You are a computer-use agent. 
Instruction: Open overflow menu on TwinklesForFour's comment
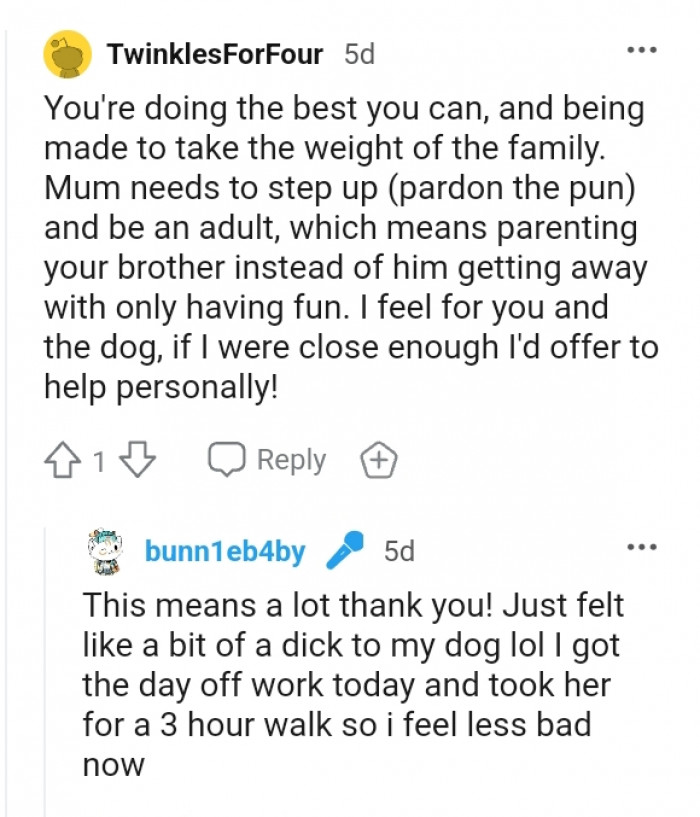pyautogui.click(x=640, y=51)
